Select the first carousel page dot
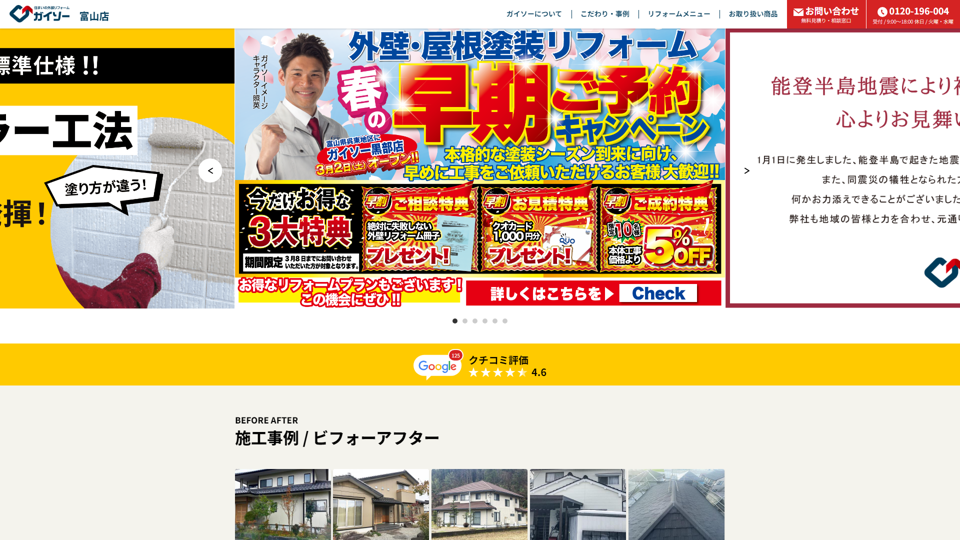The image size is (960, 540). coord(455,321)
